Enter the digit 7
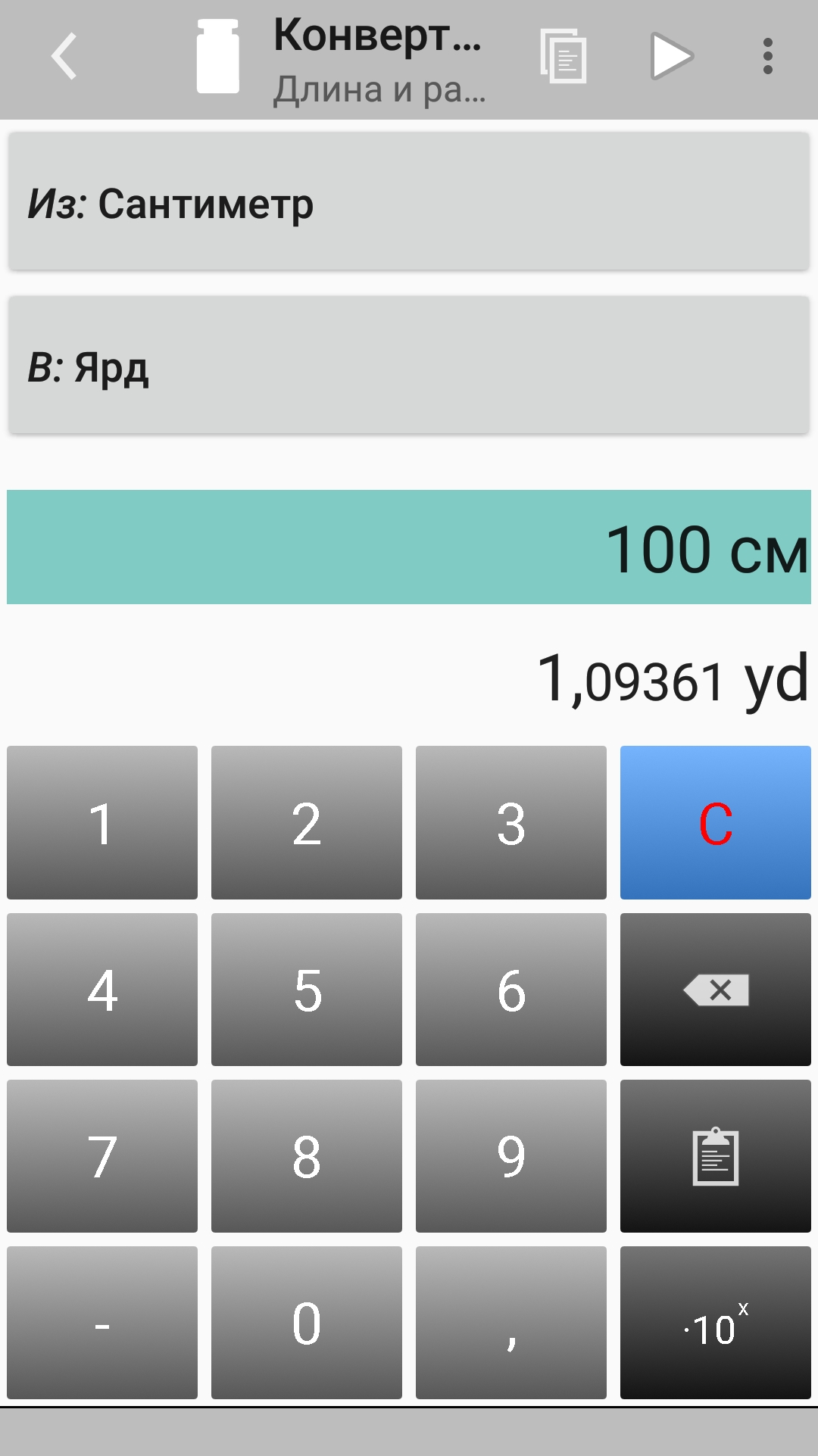The height and width of the screenshot is (1456, 818). pyautogui.click(x=102, y=1156)
